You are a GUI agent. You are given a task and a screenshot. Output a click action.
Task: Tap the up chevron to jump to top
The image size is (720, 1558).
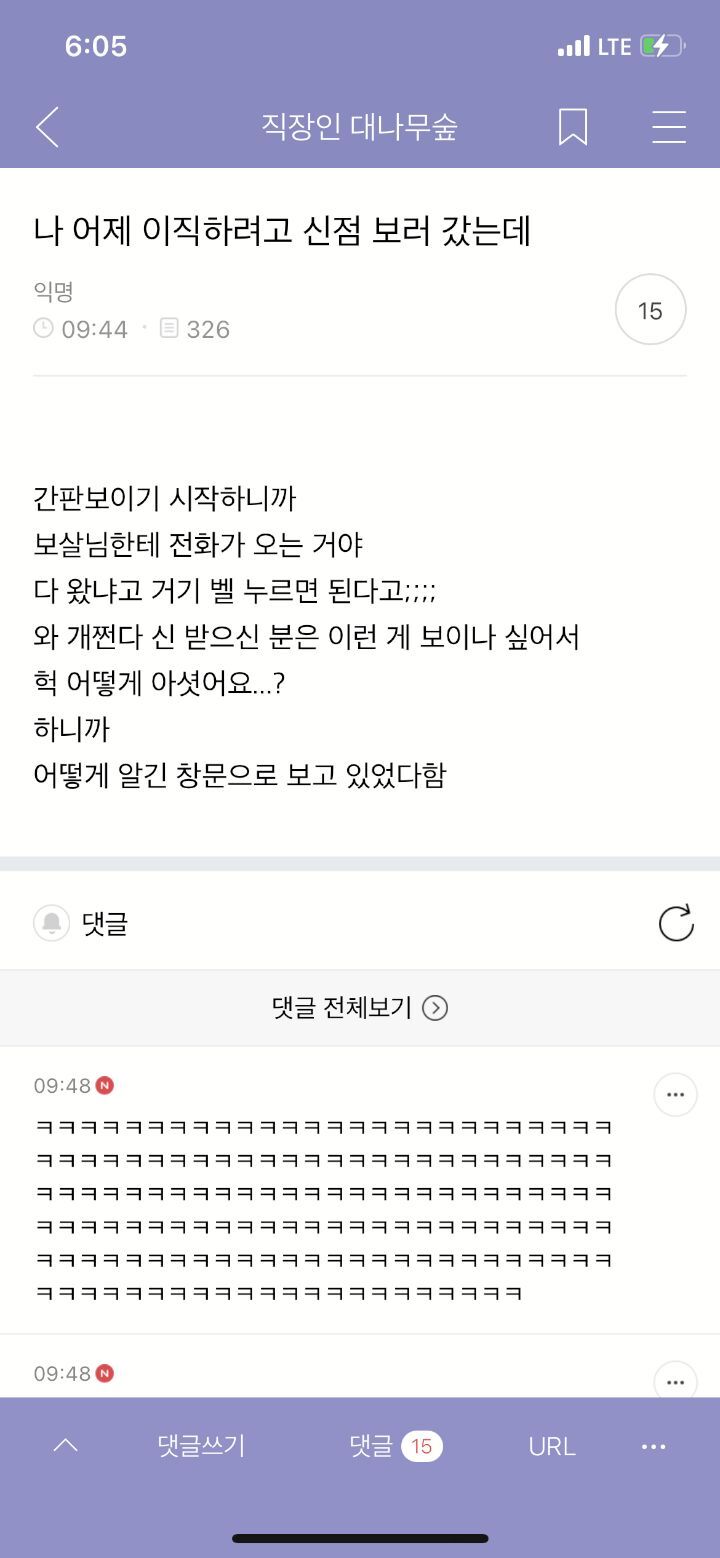(66, 1446)
